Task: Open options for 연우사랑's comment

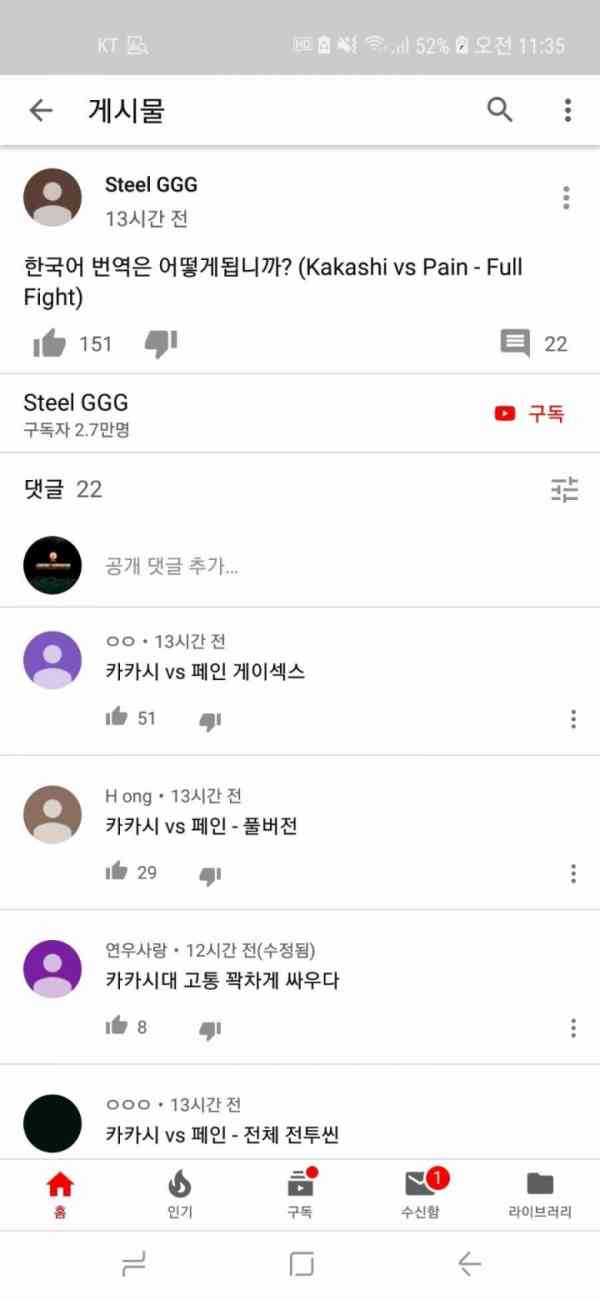Action: click(x=573, y=1028)
